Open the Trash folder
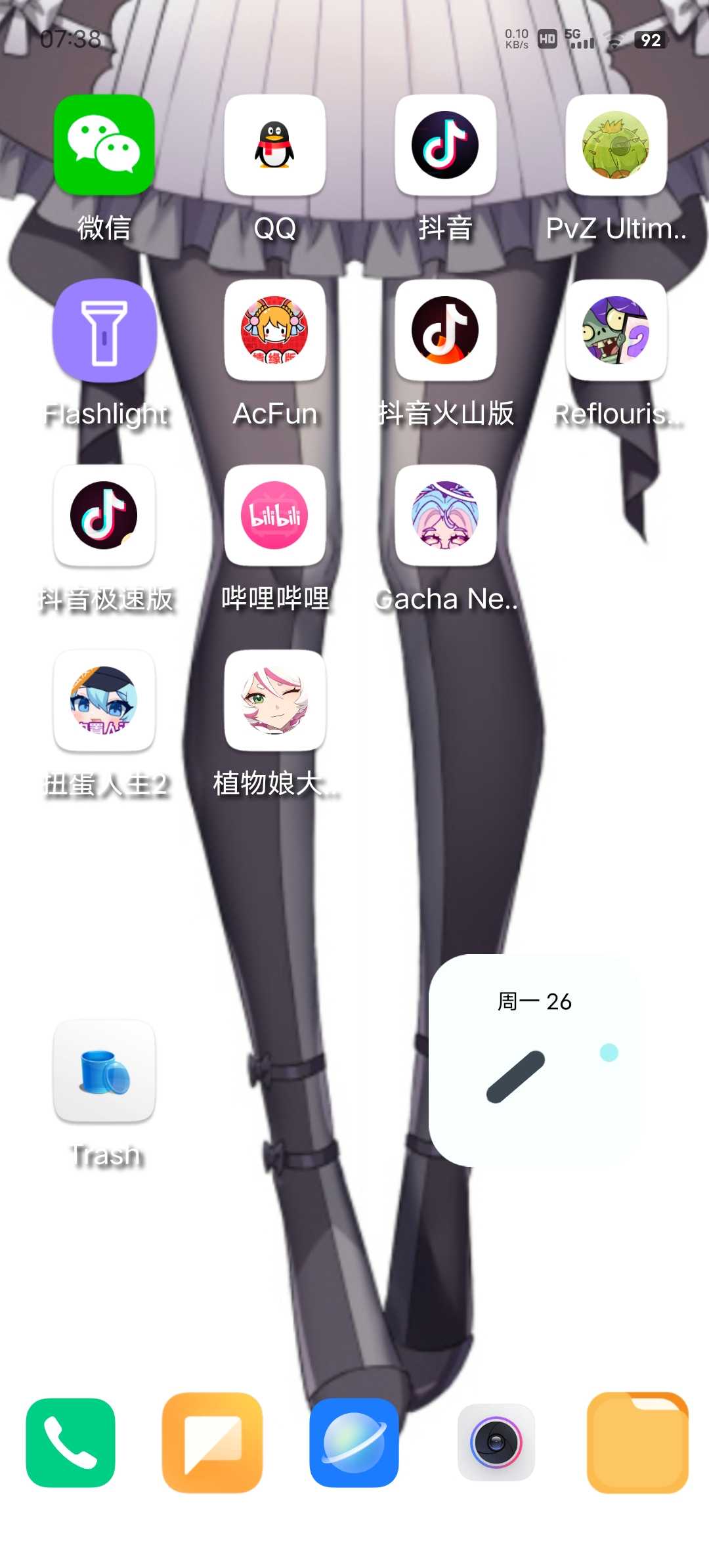The height and width of the screenshot is (1568, 709). [x=104, y=1071]
